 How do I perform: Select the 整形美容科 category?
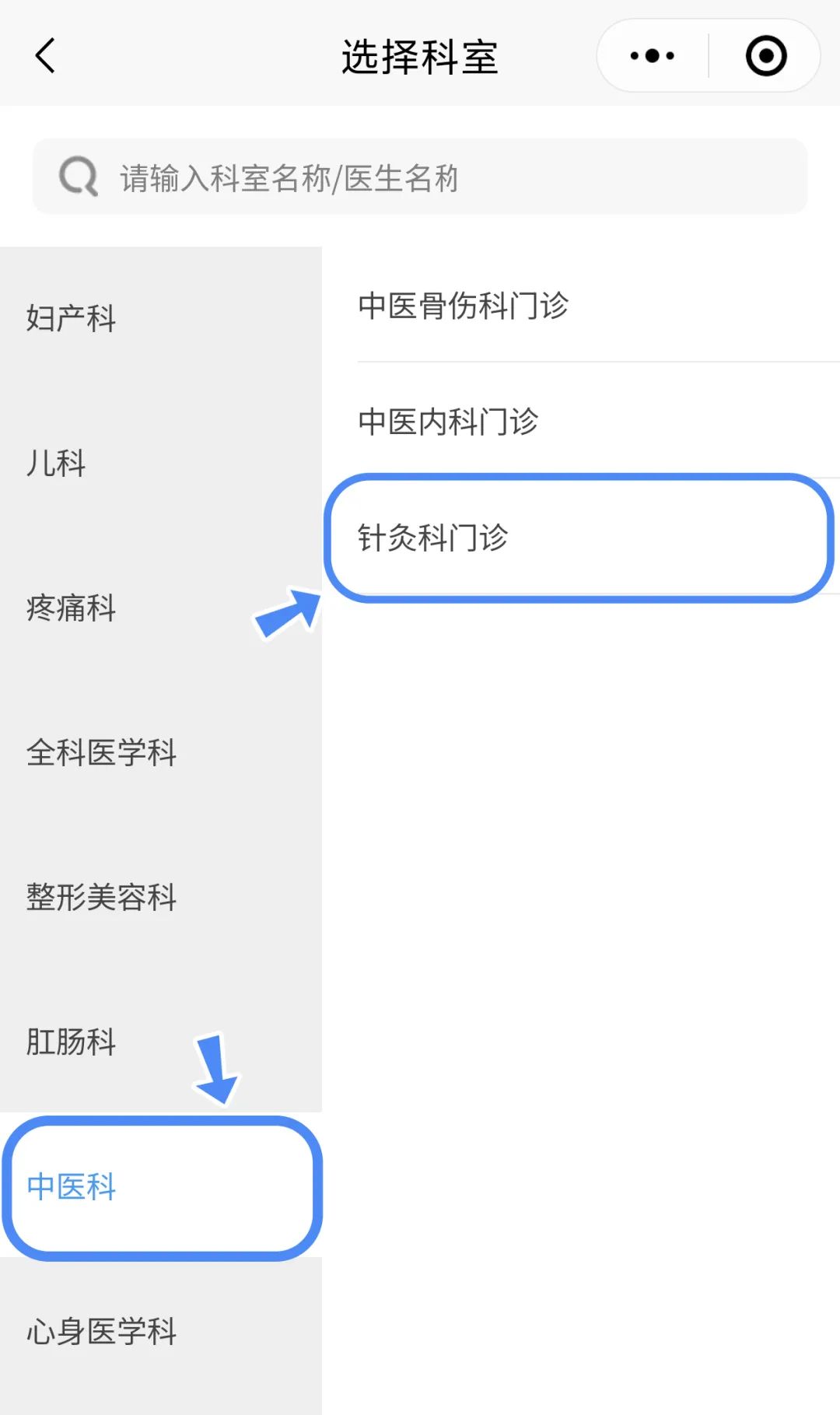161,897
